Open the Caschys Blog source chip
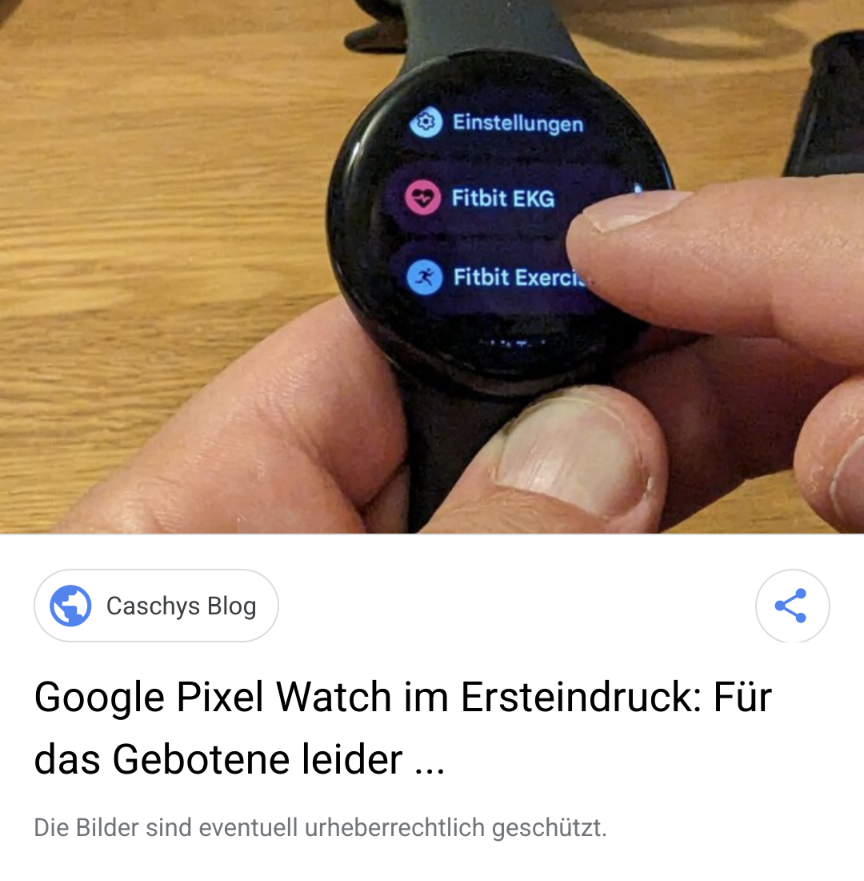 pos(156,606)
